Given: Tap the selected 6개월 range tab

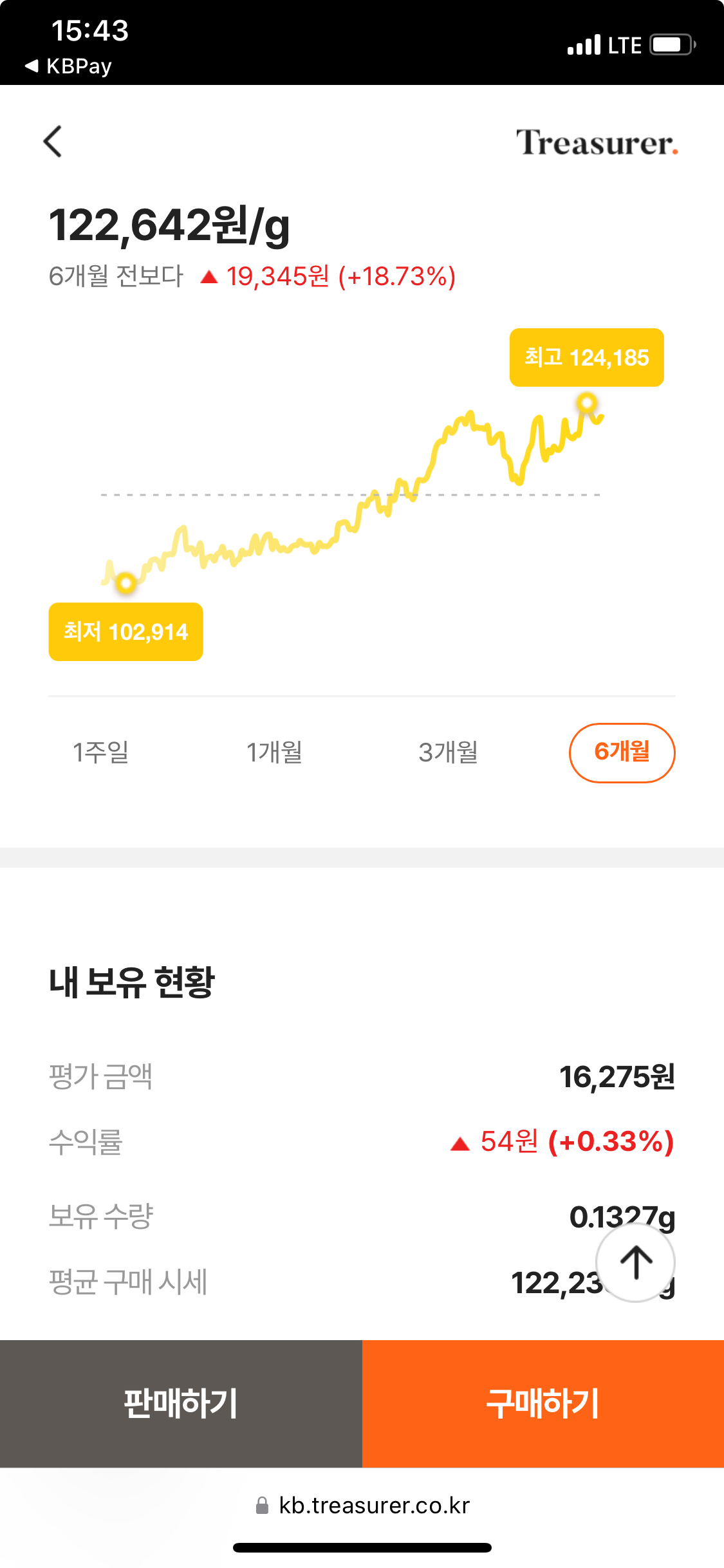Looking at the screenshot, I should [x=622, y=752].
